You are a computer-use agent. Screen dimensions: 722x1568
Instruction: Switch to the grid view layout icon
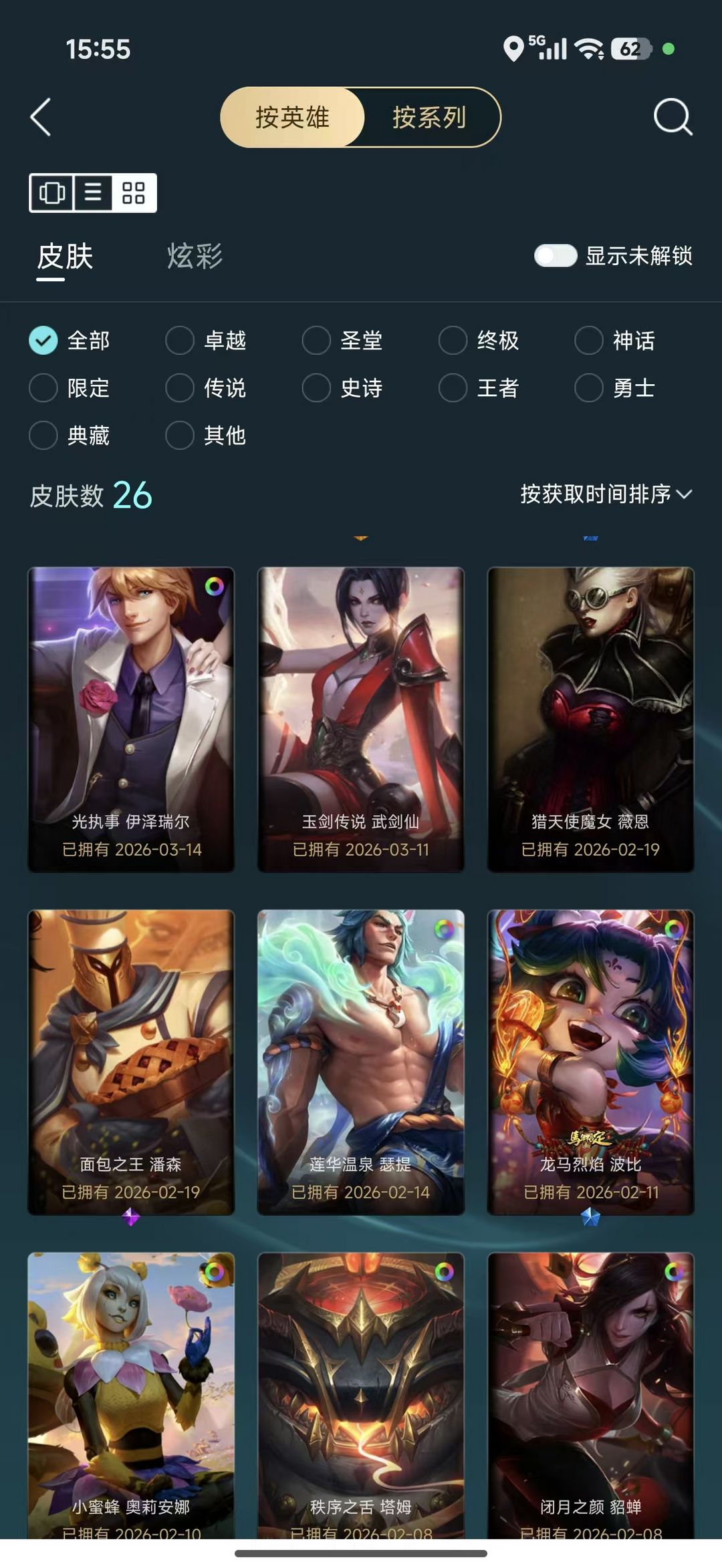point(132,194)
